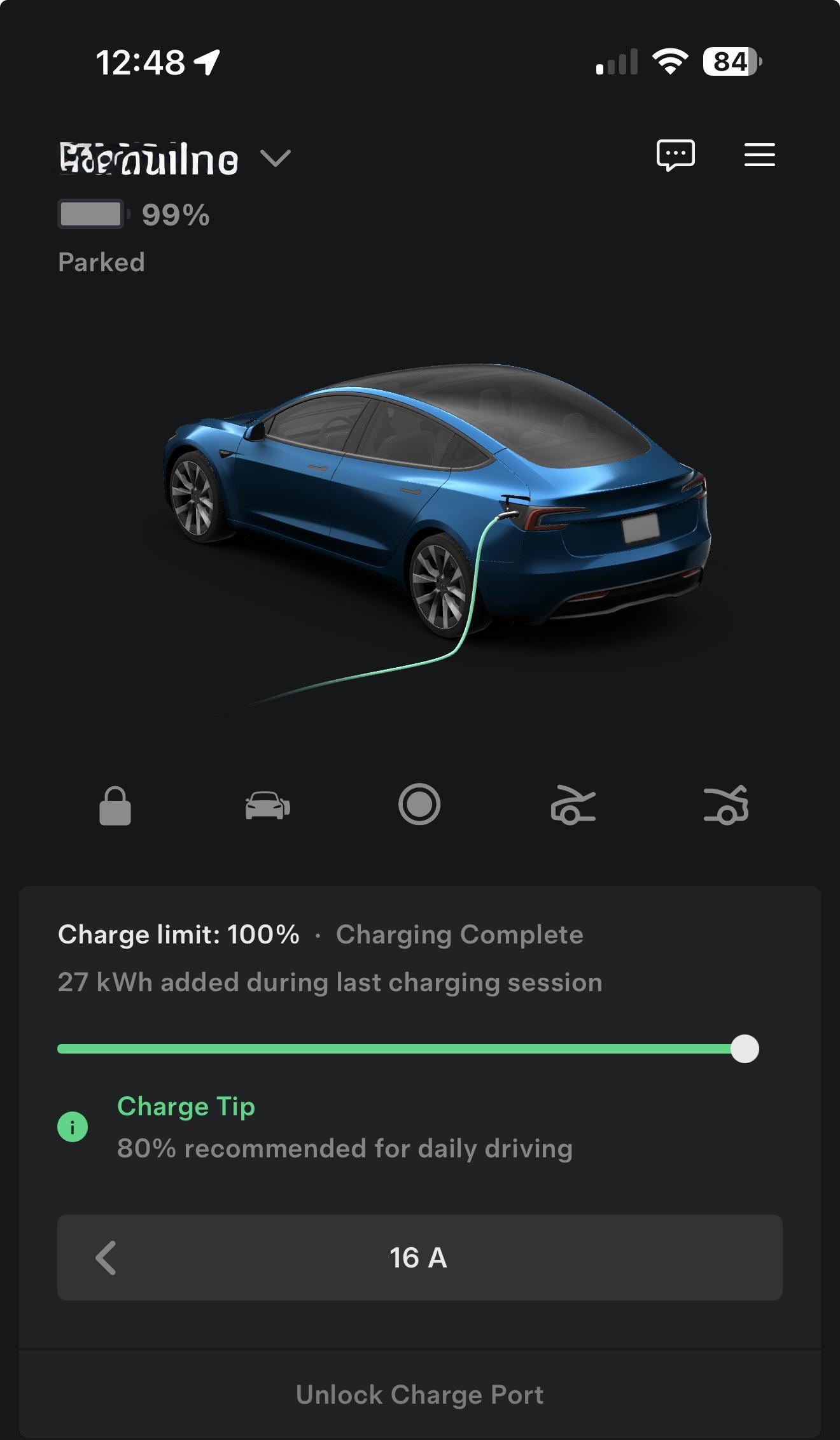This screenshot has height=1440, width=840.
Task: Tap the Charge Tip info icon
Action: click(x=73, y=1127)
